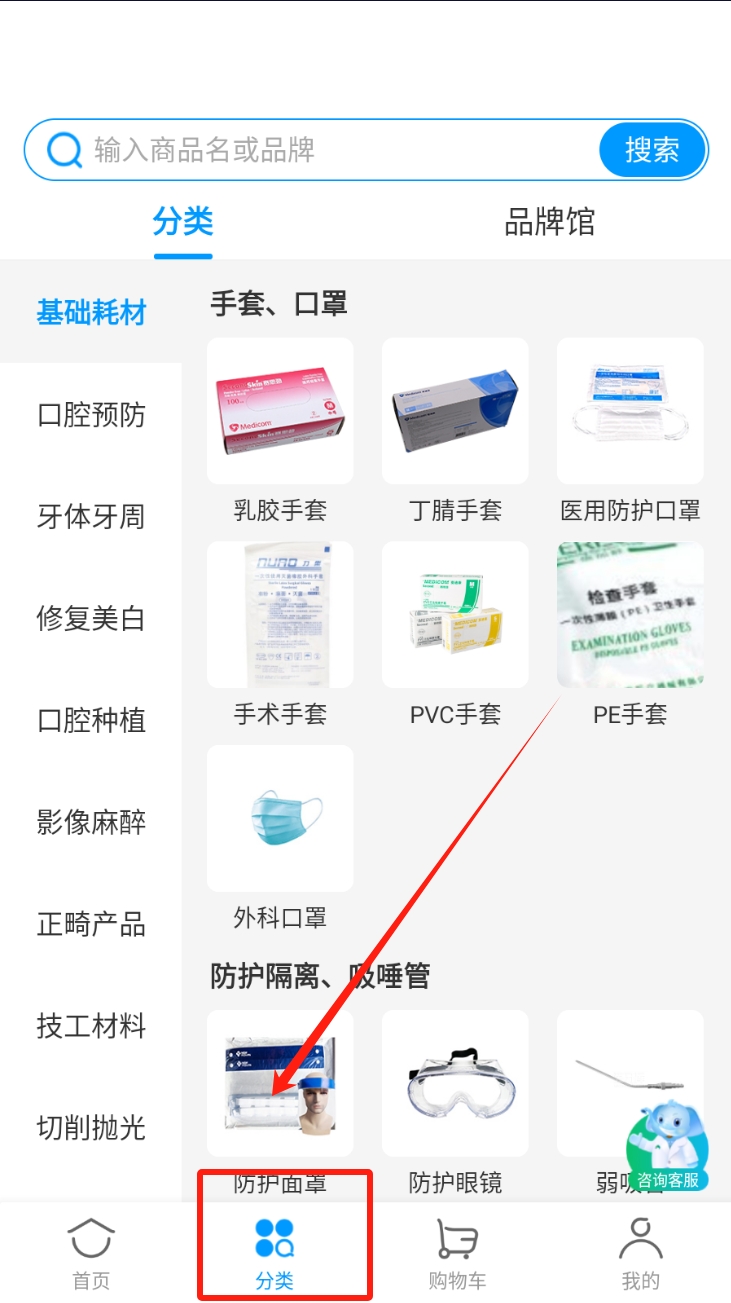The image size is (731, 1303).
Task: Open the 购物车 shopping cart tab
Action: (x=457, y=1253)
